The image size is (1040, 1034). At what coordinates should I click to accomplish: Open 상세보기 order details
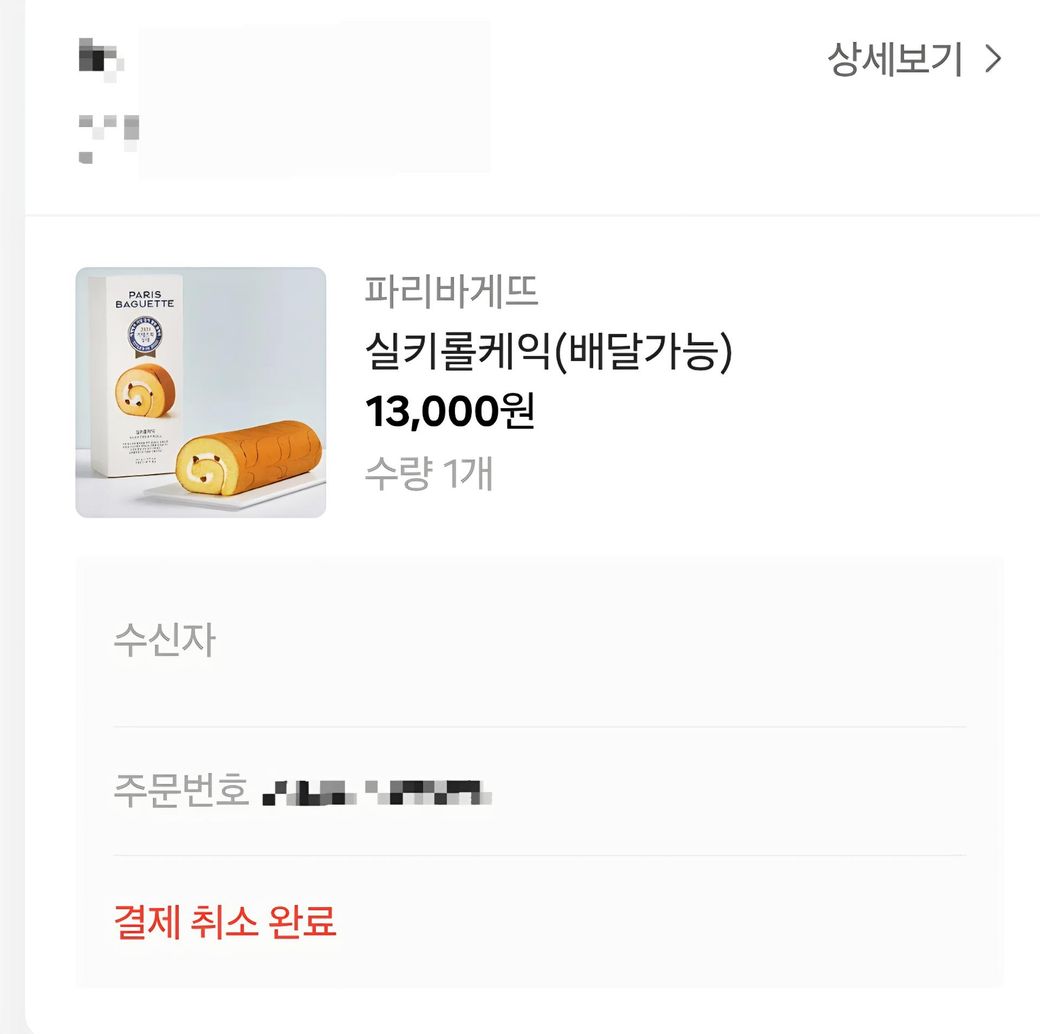[x=913, y=60]
